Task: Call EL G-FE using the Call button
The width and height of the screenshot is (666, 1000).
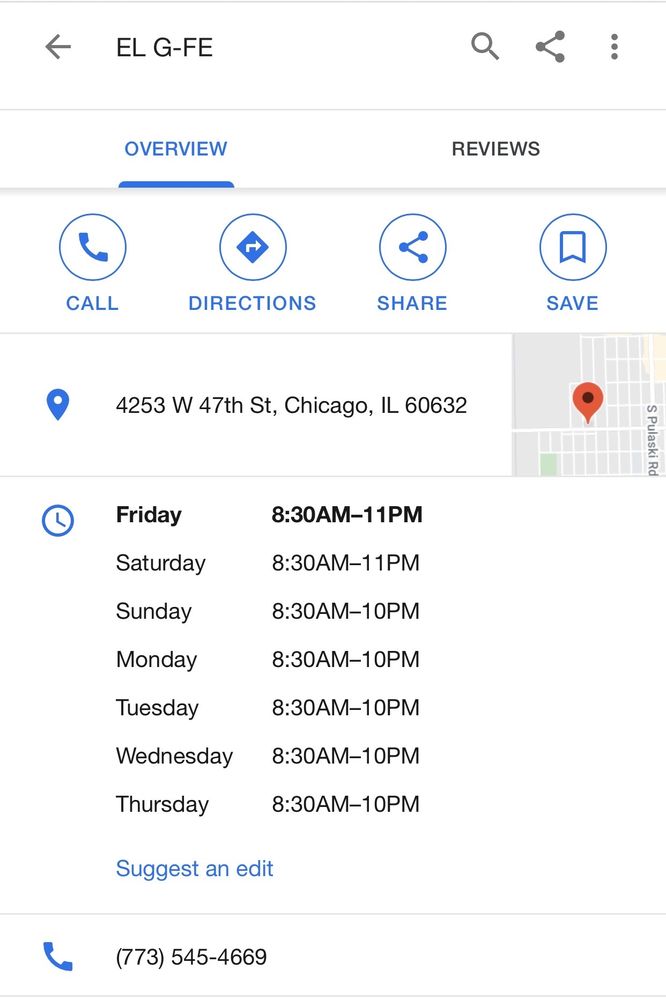Action: [x=92, y=264]
